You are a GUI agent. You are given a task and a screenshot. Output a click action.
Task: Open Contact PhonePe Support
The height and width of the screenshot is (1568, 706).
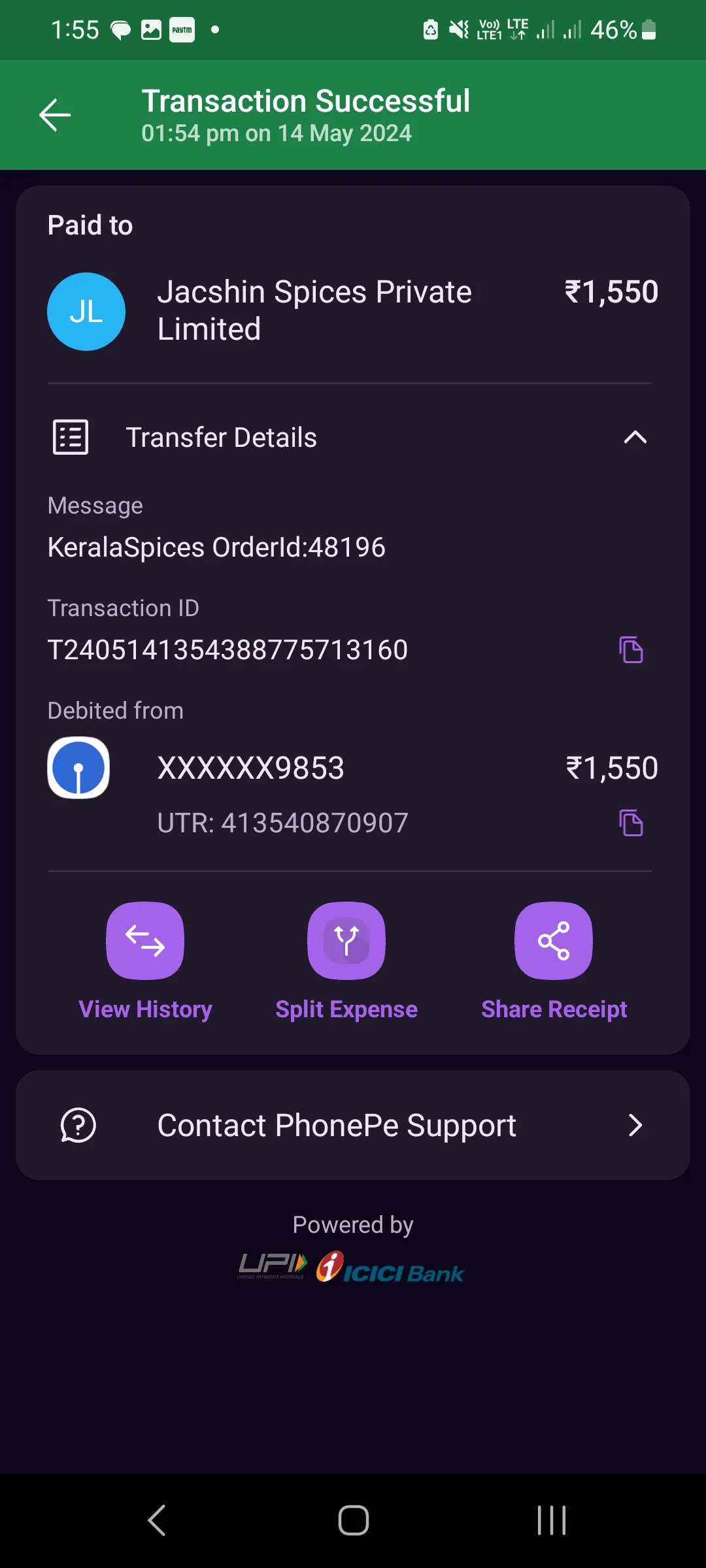click(353, 1125)
